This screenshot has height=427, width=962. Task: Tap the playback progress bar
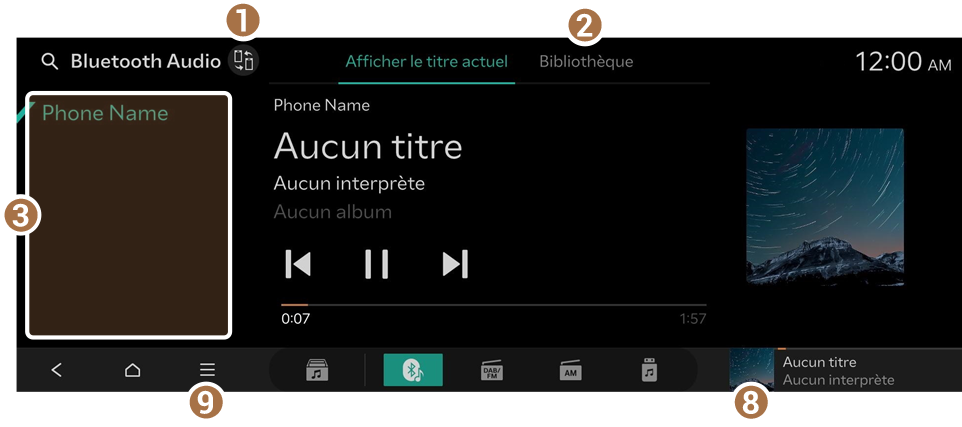point(493,305)
